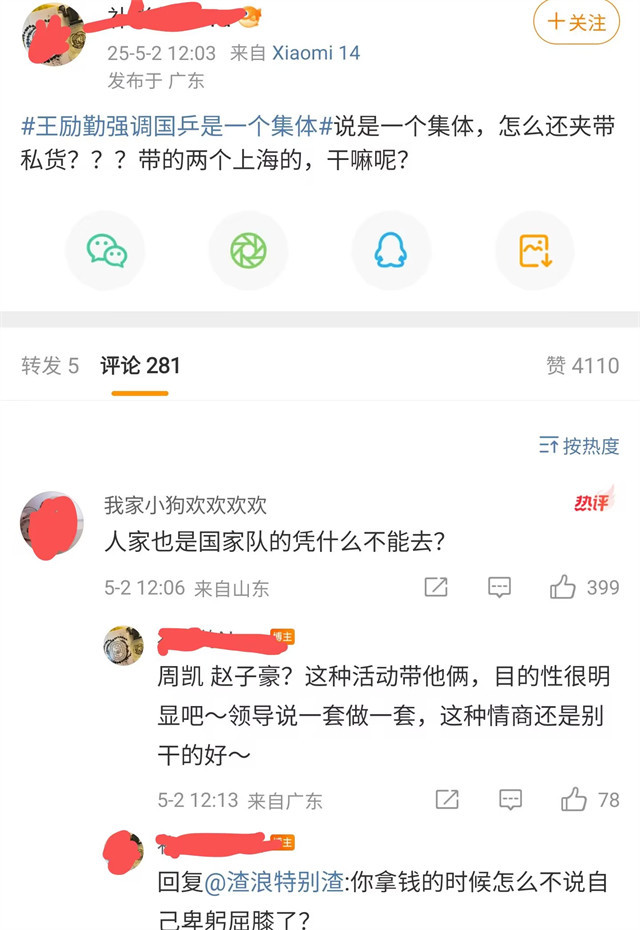This screenshot has height=930, width=640.
Task: Switch to the 转发 5 tab
Action: pos(50,366)
